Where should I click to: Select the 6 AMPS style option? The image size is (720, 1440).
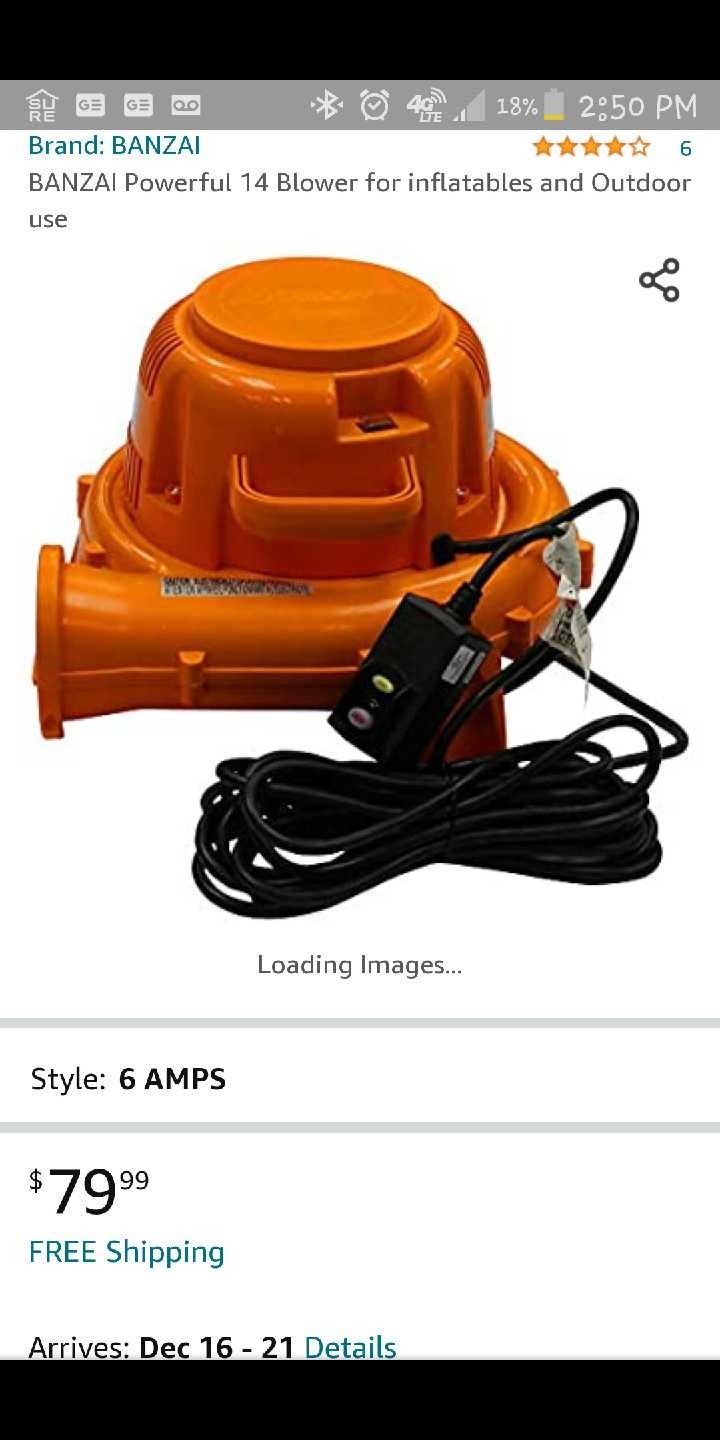pyautogui.click(x=172, y=1079)
